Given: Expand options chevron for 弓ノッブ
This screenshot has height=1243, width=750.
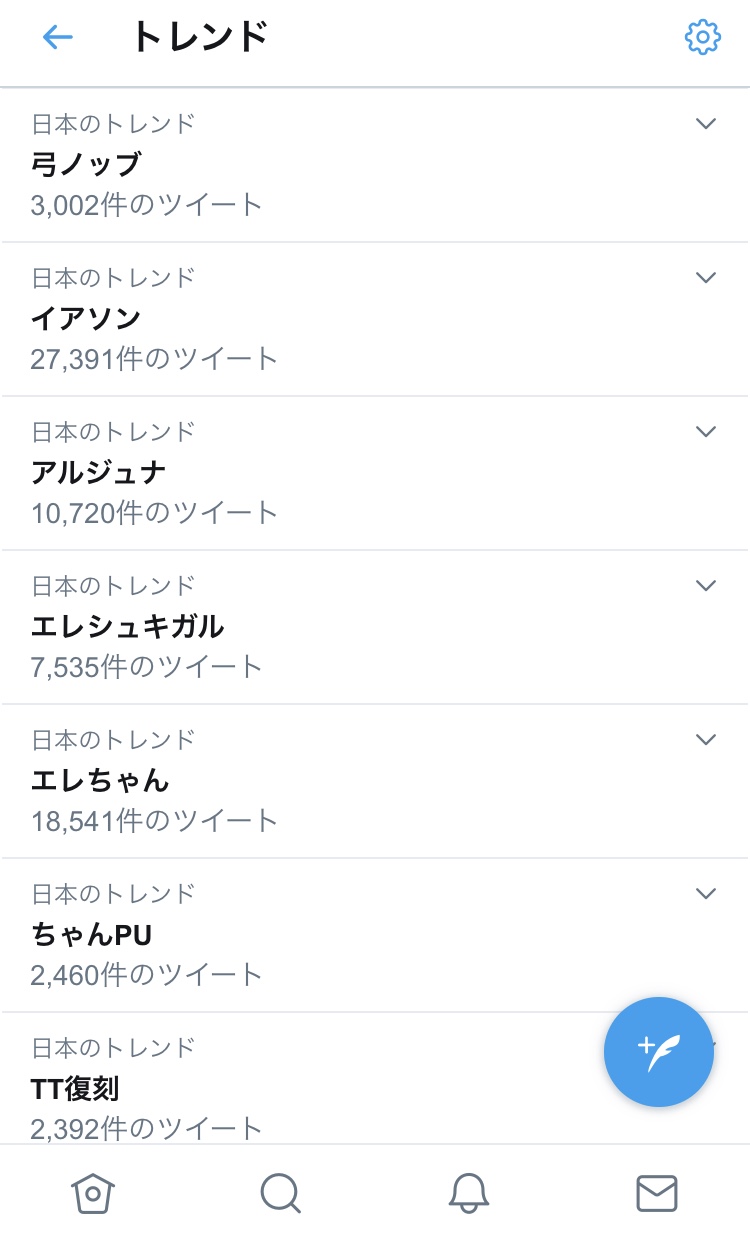Looking at the screenshot, I should (706, 124).
